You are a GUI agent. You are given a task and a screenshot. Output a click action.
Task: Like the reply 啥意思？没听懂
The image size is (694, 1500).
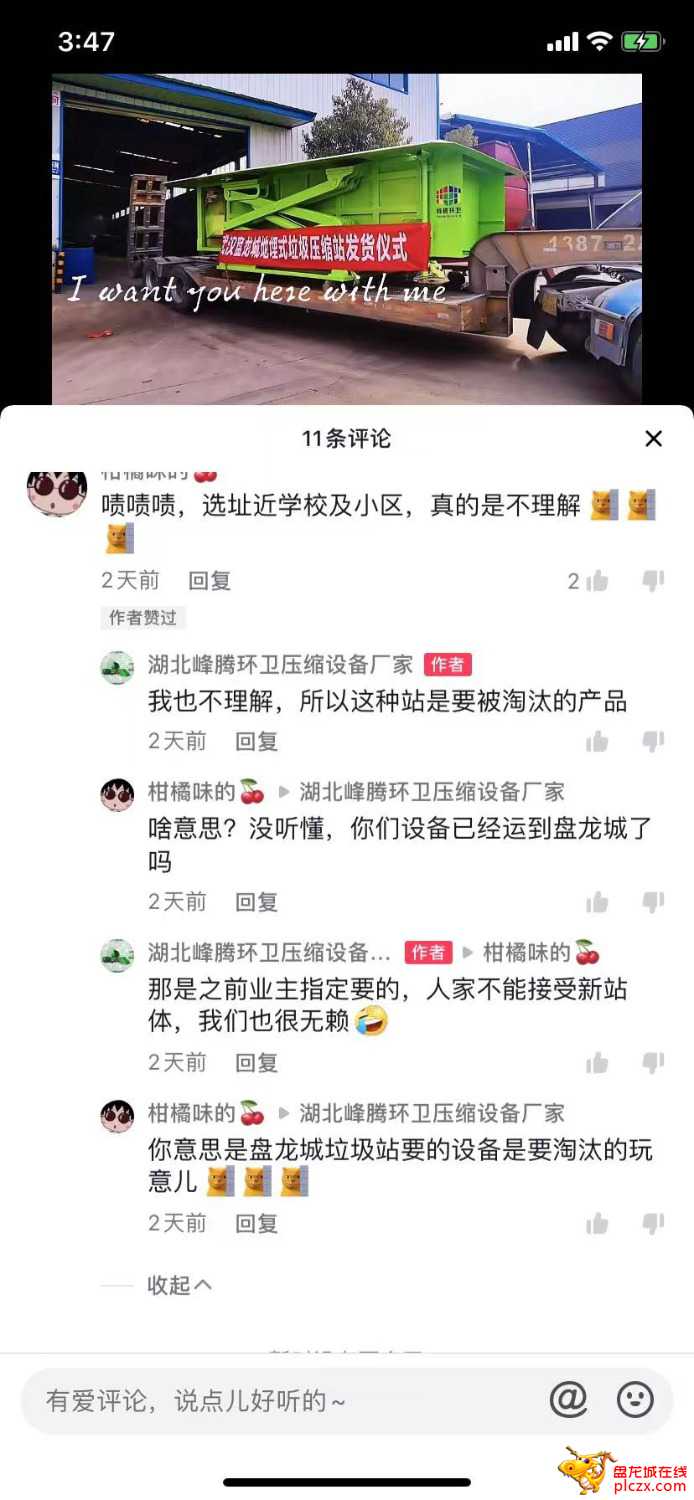pyautogui.click(x=598, y=902)
